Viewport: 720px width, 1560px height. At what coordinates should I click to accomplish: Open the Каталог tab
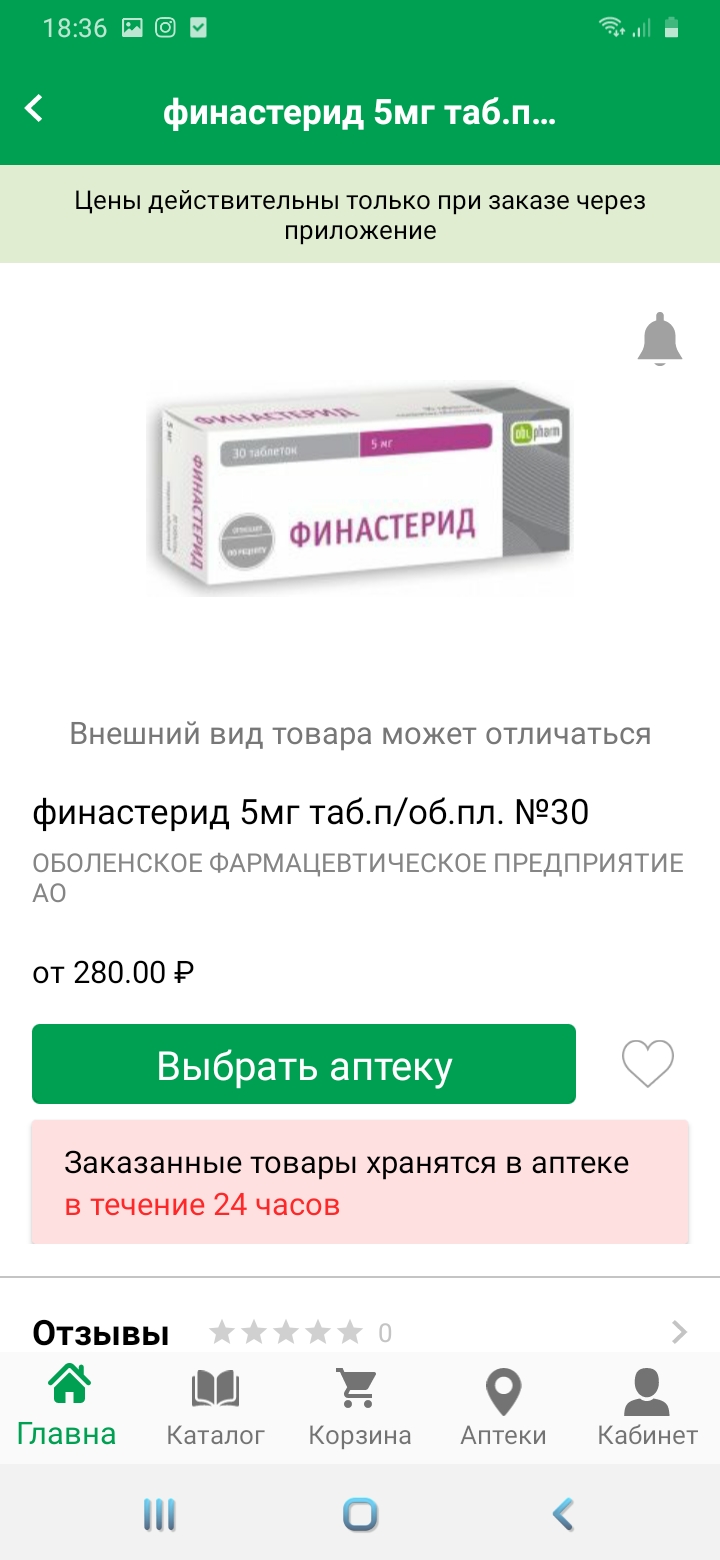pos(215,1408)
